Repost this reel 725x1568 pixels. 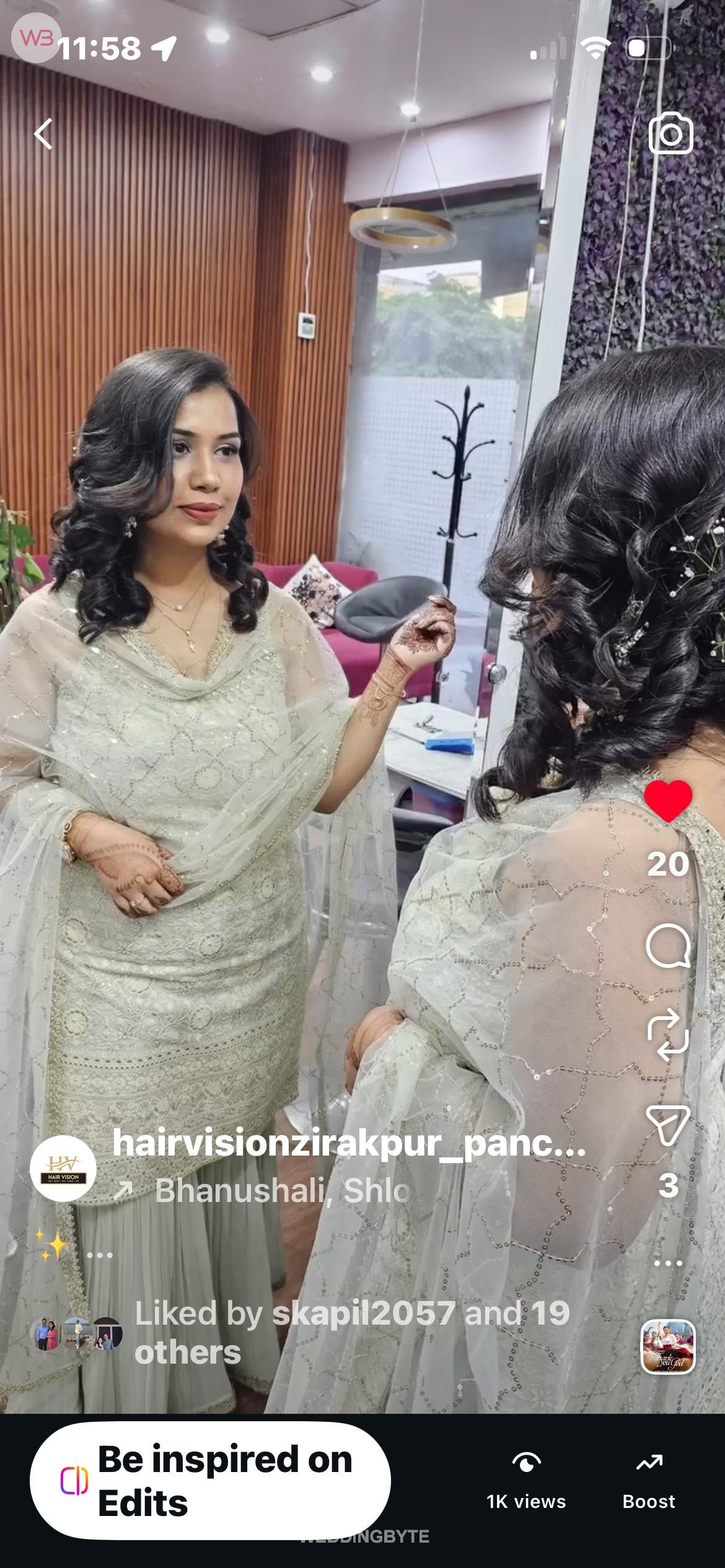click(x=668, y=1035)
